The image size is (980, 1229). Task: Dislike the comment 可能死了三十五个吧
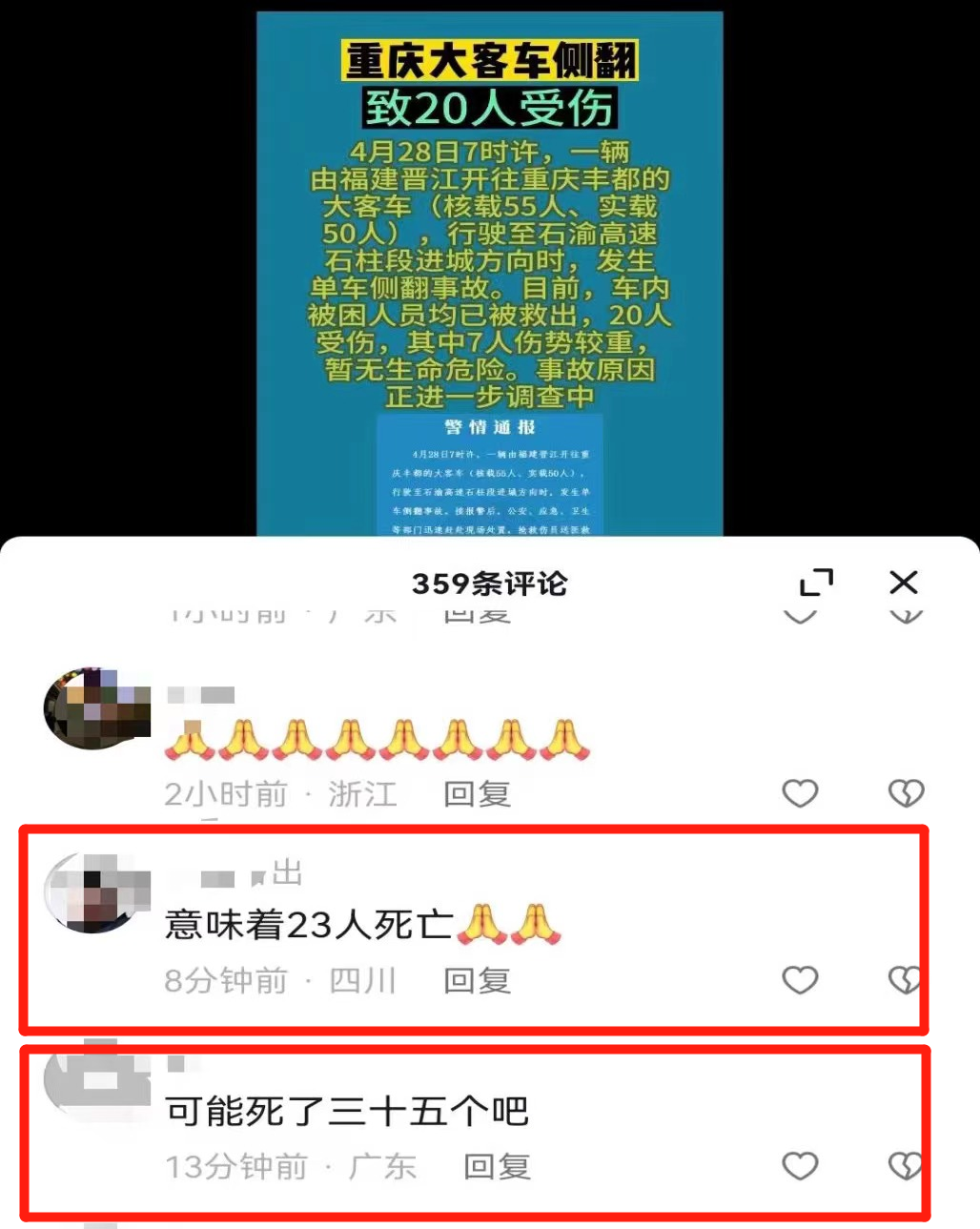point(904,1166)
